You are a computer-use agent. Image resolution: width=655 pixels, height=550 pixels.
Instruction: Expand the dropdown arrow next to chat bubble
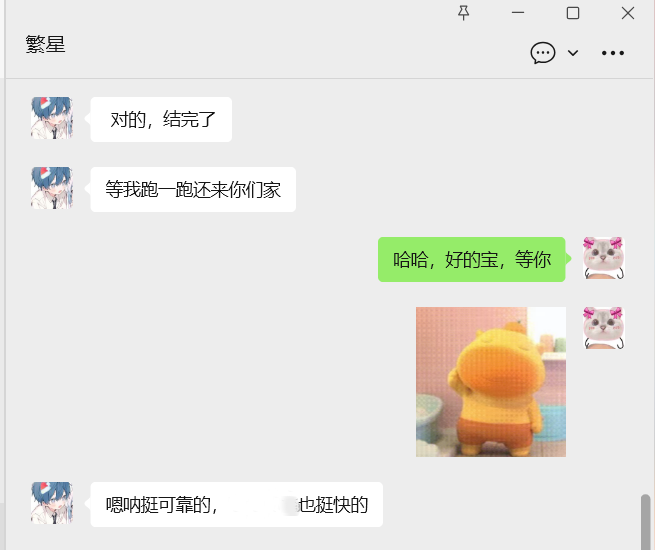click(x=573, y=53)
